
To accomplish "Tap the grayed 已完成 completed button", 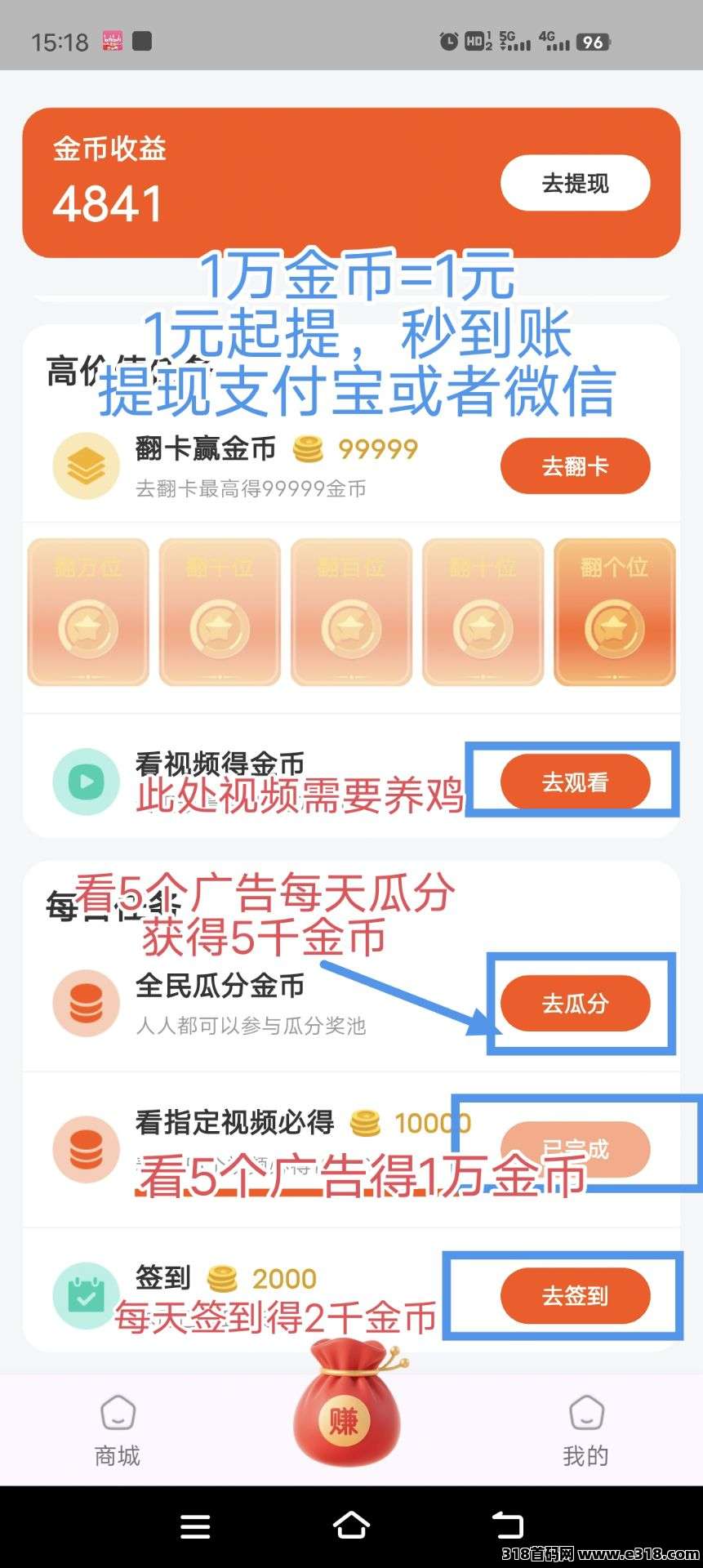I will pyautogui.click(x=574, y=1149).
